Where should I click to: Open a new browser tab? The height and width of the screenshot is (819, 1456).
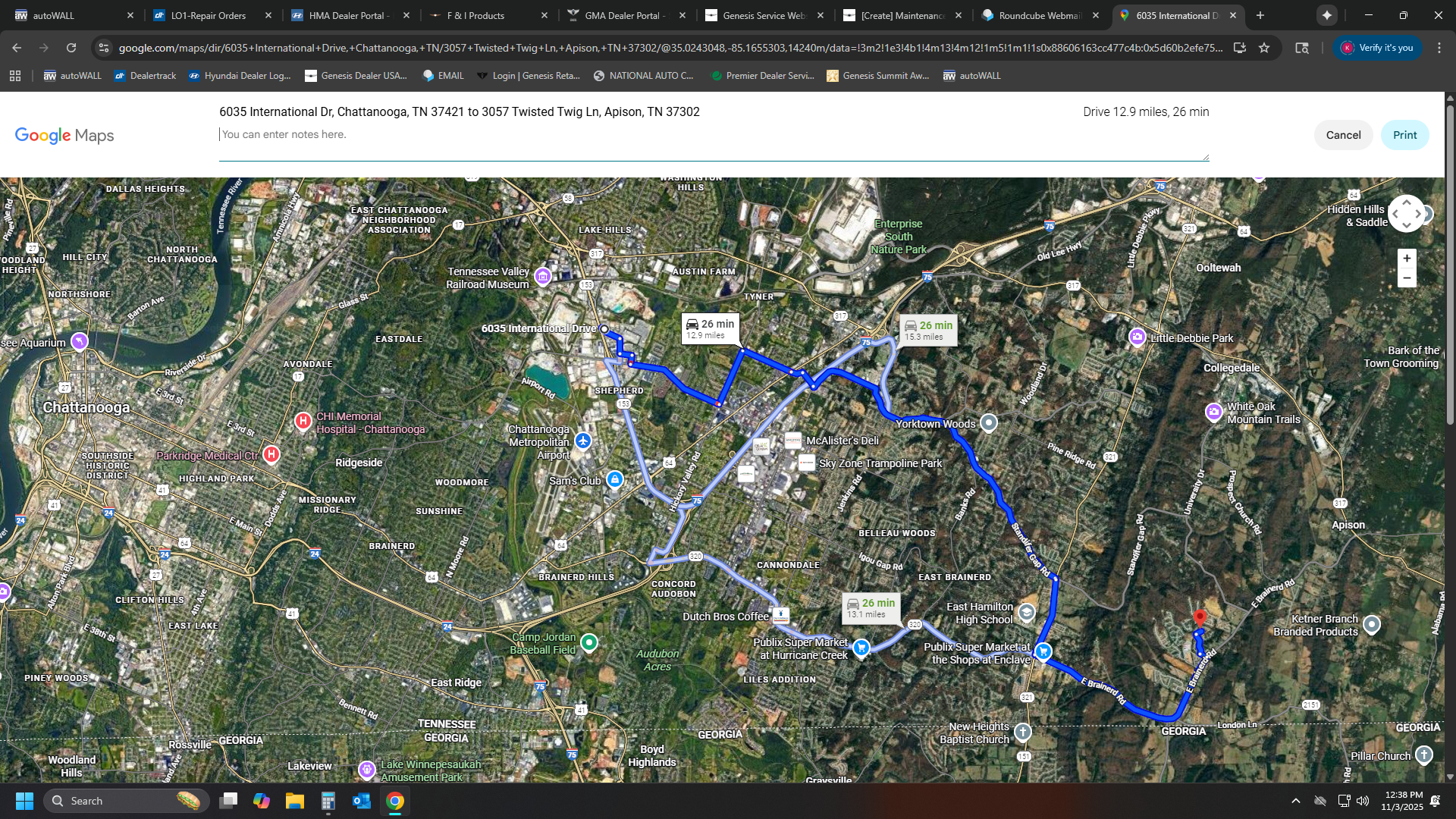pos(1260,15)
